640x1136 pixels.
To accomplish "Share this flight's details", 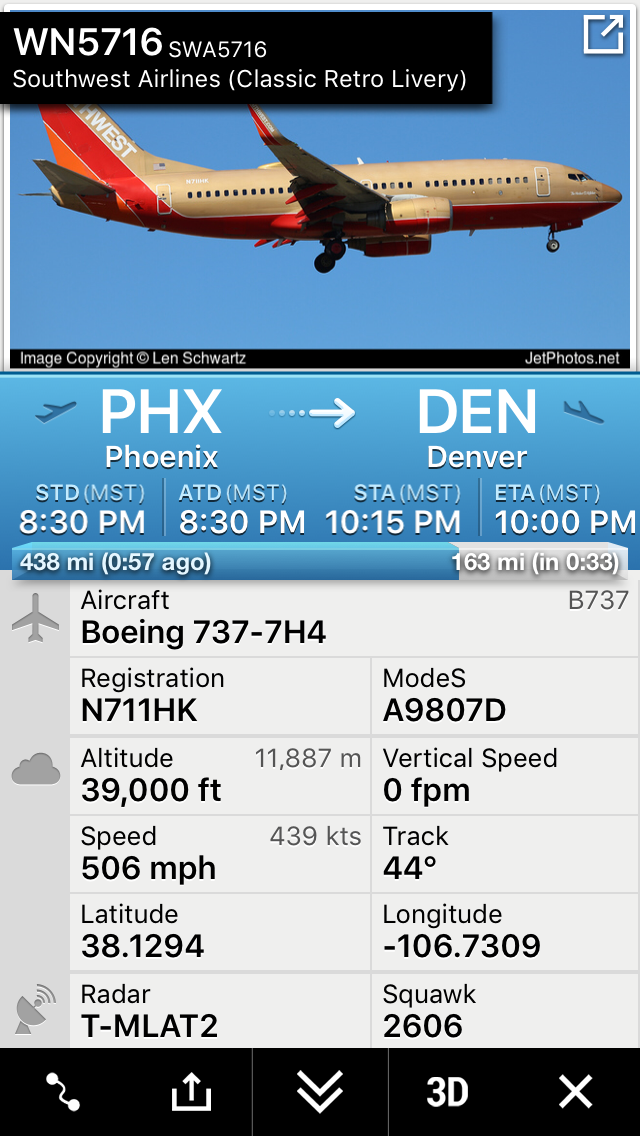I will pos(191,1092).
